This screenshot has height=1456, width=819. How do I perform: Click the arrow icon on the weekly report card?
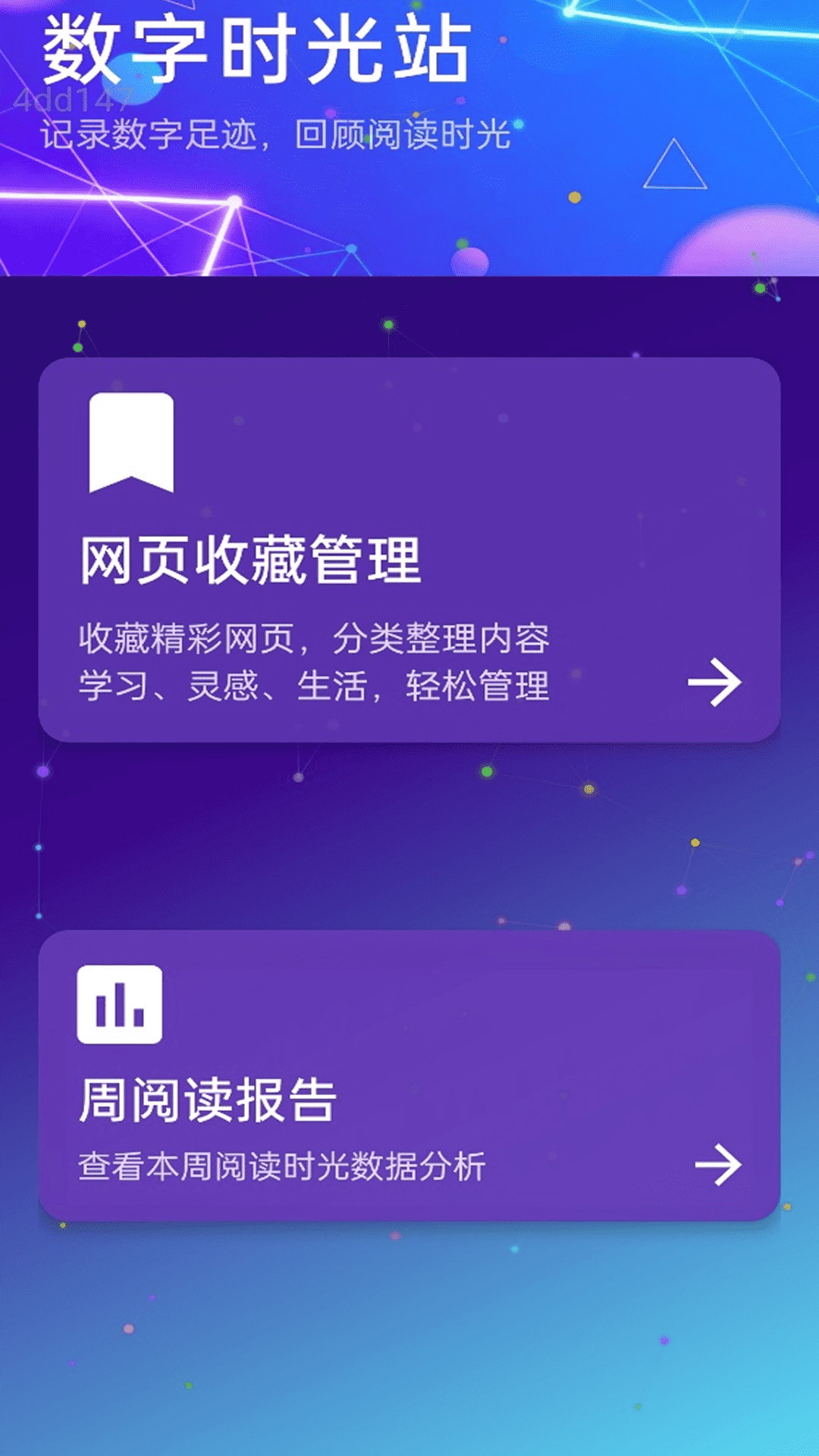click(720, 1161)
